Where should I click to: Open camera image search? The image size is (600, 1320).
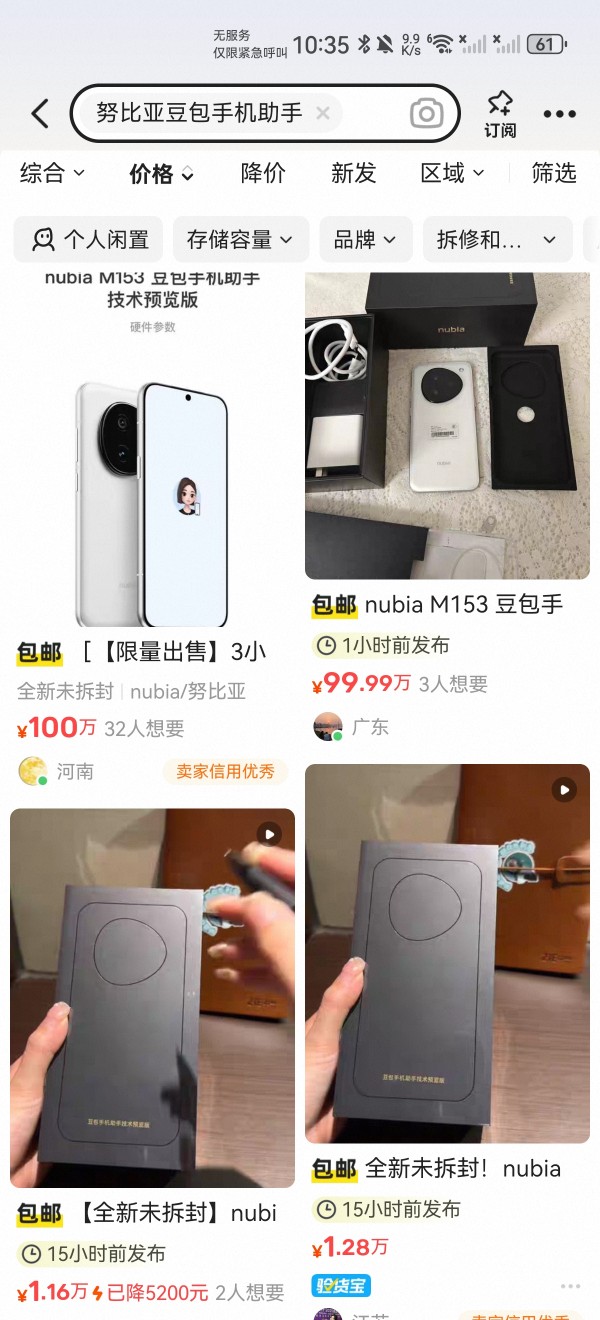[x=427, y=114]
